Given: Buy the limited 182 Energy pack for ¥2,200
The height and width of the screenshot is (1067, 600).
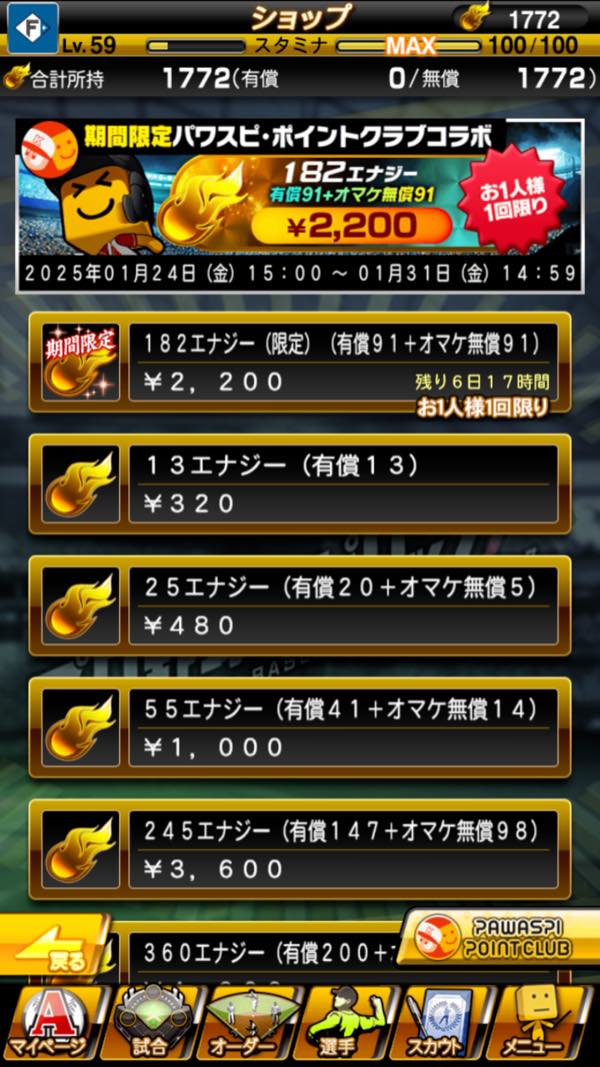Looking at the screenshot, I should (299, 362).
